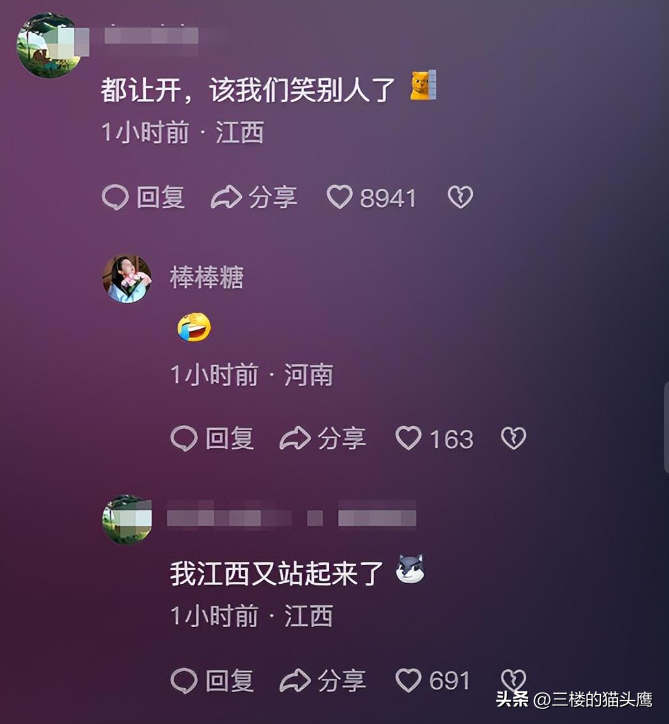The width and height of the screenshot is (669, 724).
Task: Reply to the comment with 8941 likes
Action: tap(144, 197)
